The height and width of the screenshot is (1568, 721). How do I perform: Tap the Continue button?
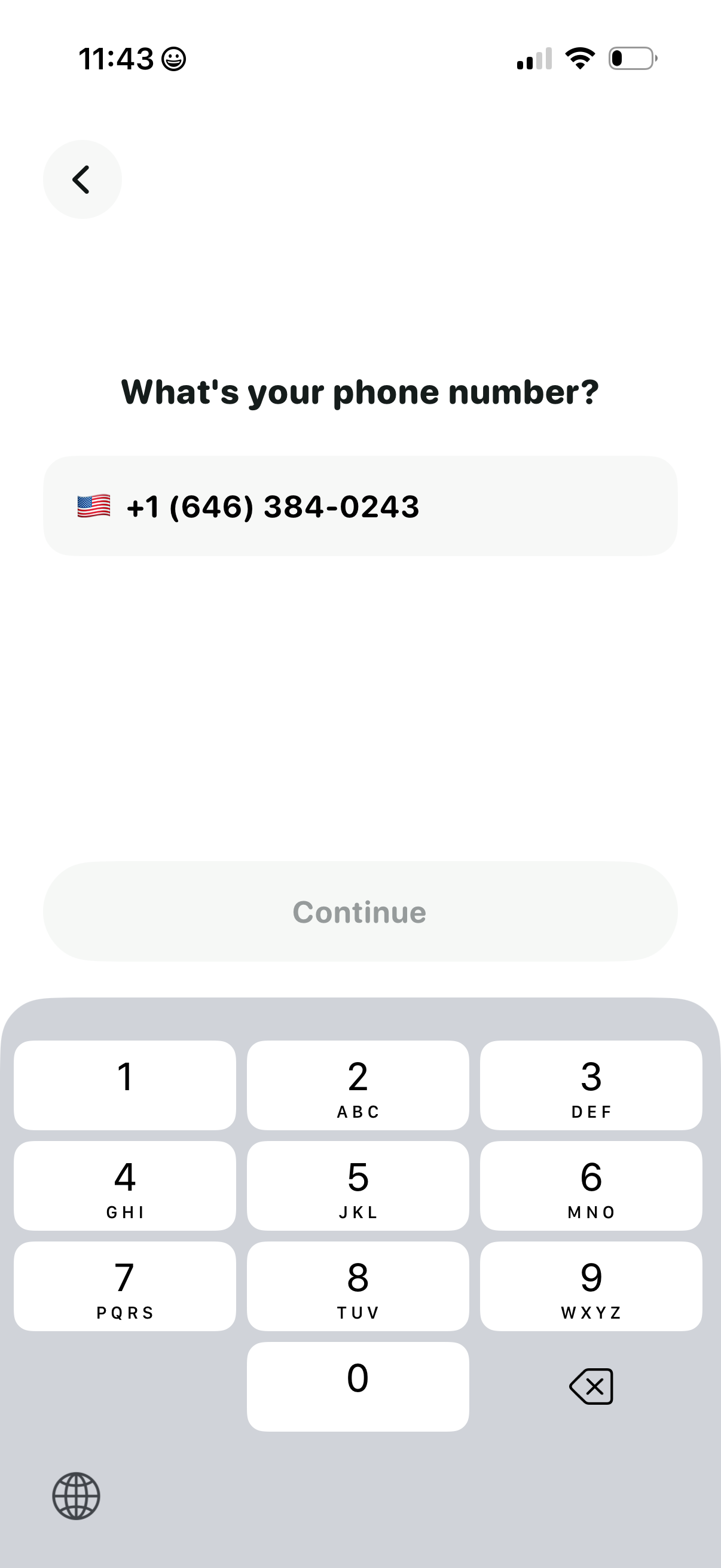pos(360,911)
